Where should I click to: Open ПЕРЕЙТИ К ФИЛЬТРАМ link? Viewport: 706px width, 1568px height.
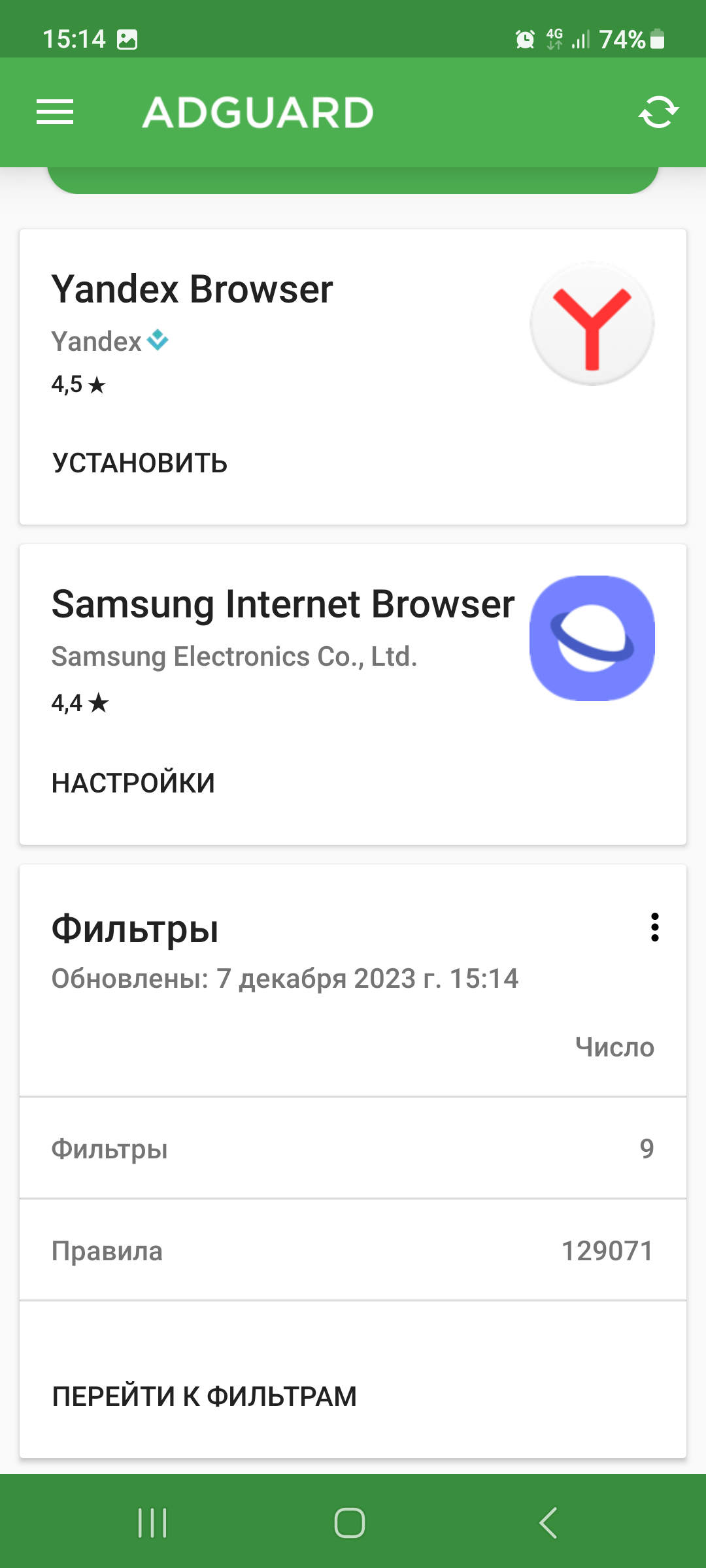(x=205, y=1396)
